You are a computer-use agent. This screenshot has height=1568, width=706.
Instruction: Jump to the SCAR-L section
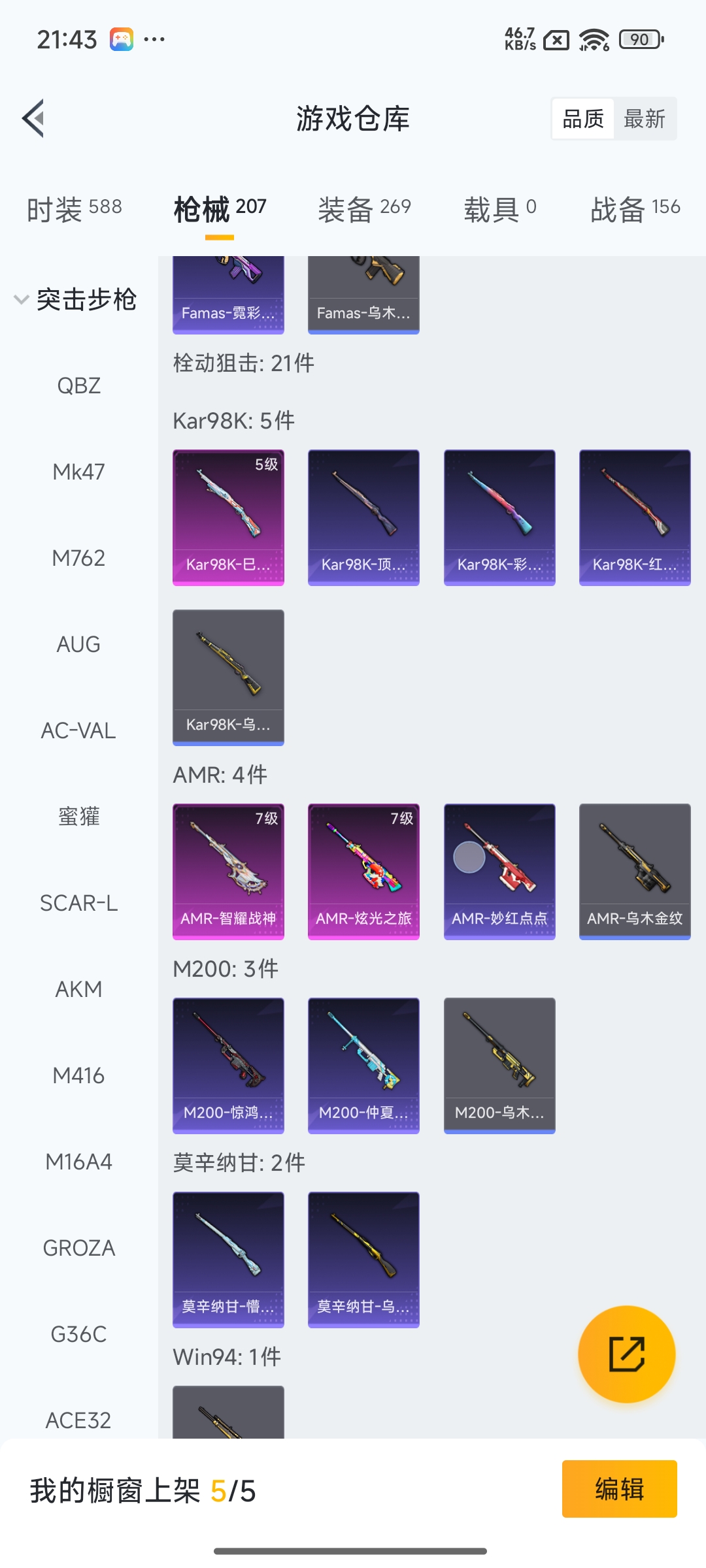point(78,903)
